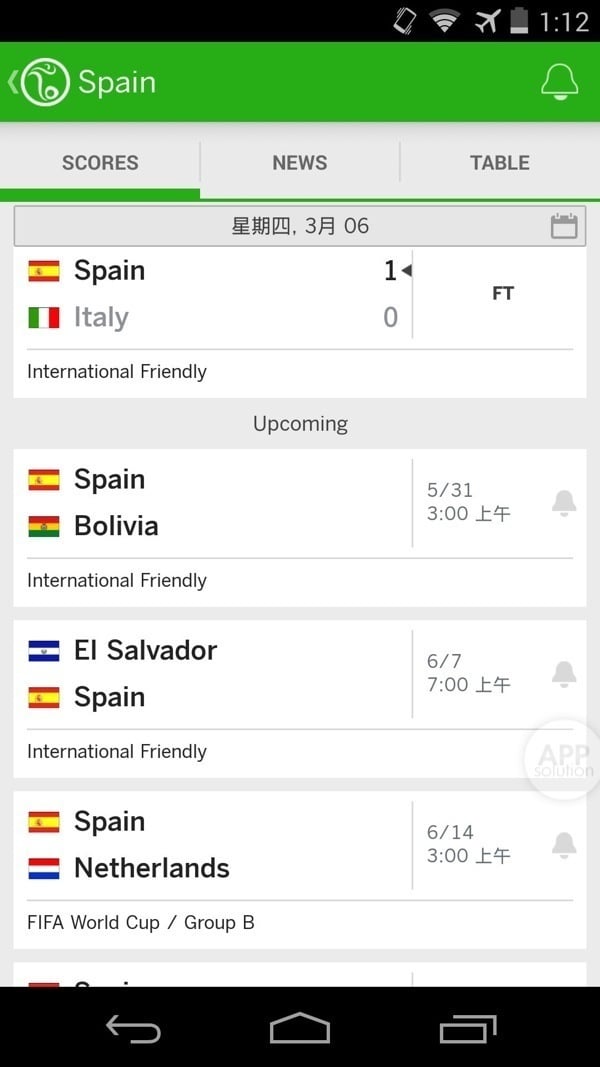
Task: View Spain vs Bolivia match details
Action: [220, 503]
